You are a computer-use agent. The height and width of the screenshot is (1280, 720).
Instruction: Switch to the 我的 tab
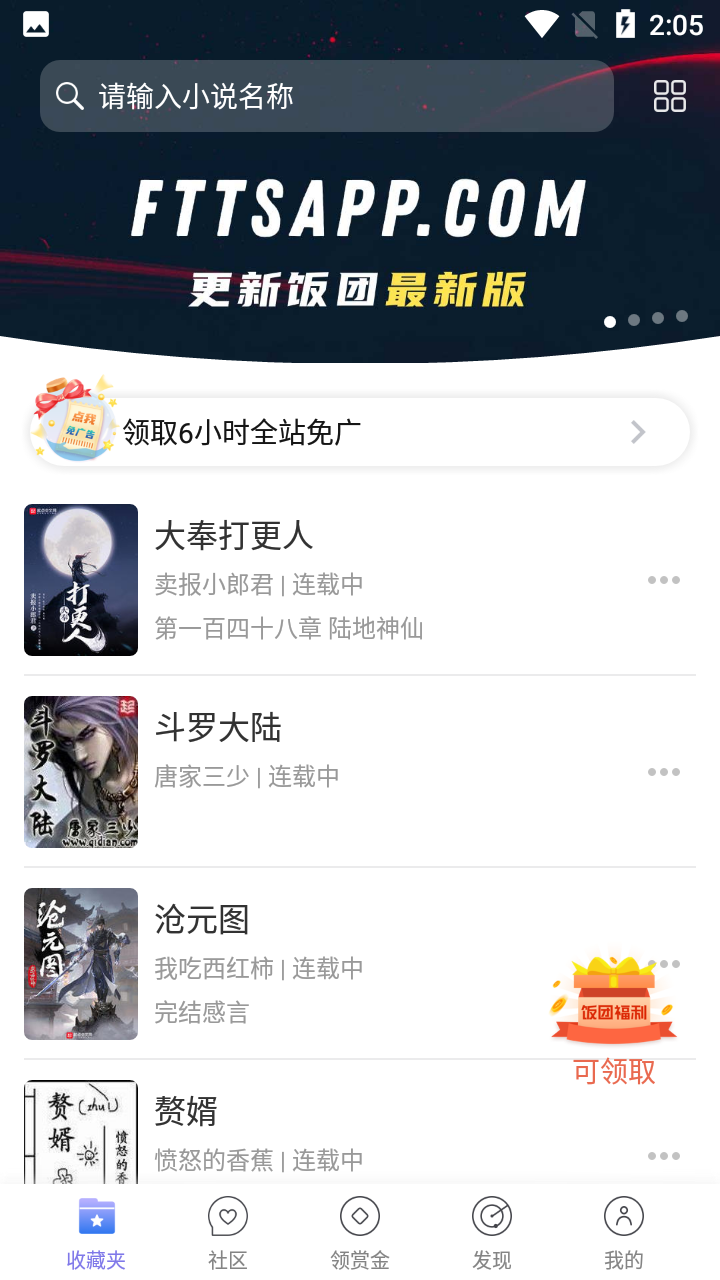(623, 1232)
